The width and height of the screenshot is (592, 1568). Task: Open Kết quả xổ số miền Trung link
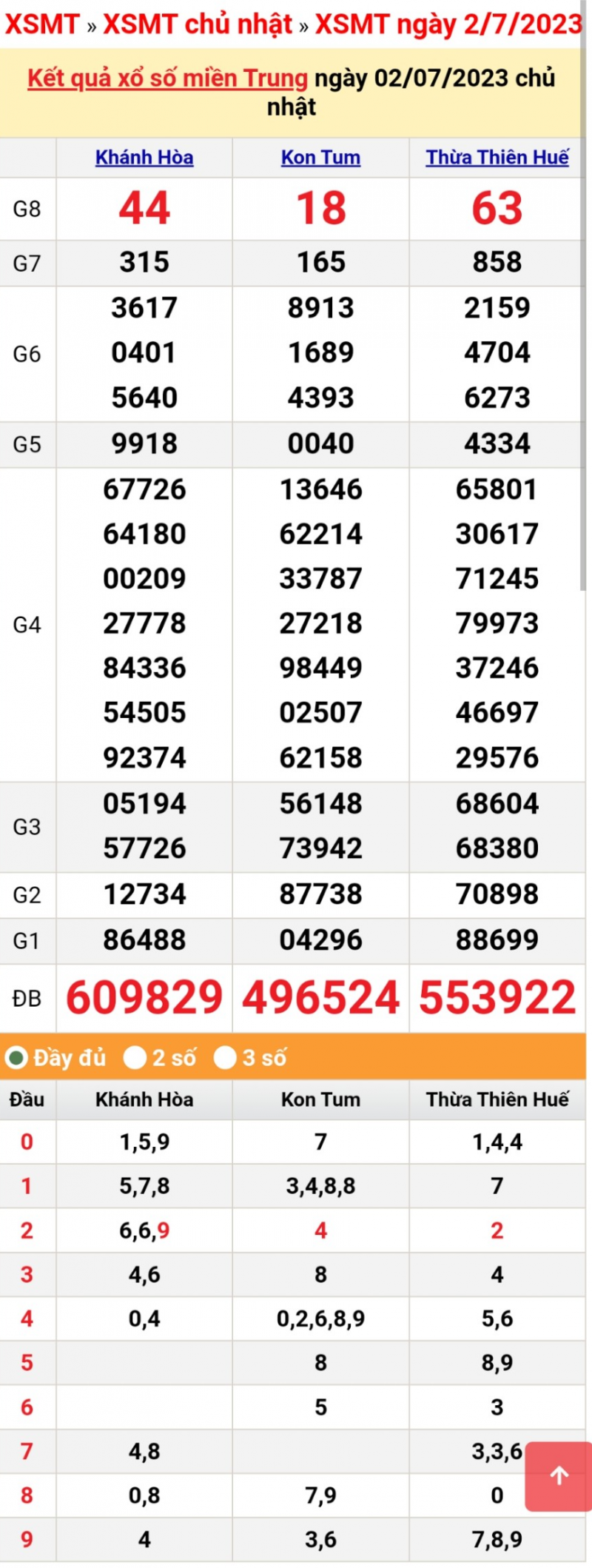(x=167, y=78)
